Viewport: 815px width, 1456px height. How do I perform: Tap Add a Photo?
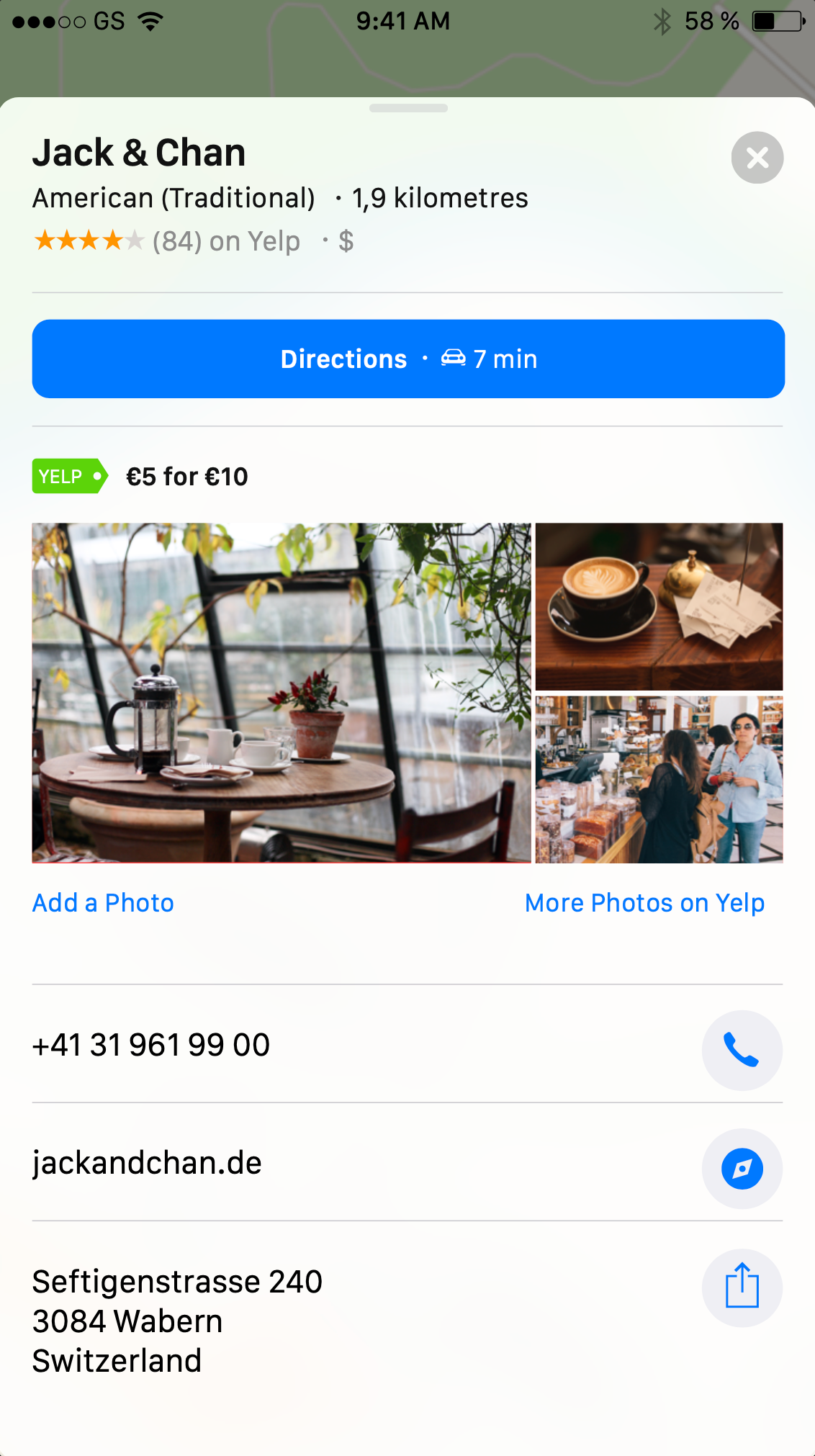point(103,902)
